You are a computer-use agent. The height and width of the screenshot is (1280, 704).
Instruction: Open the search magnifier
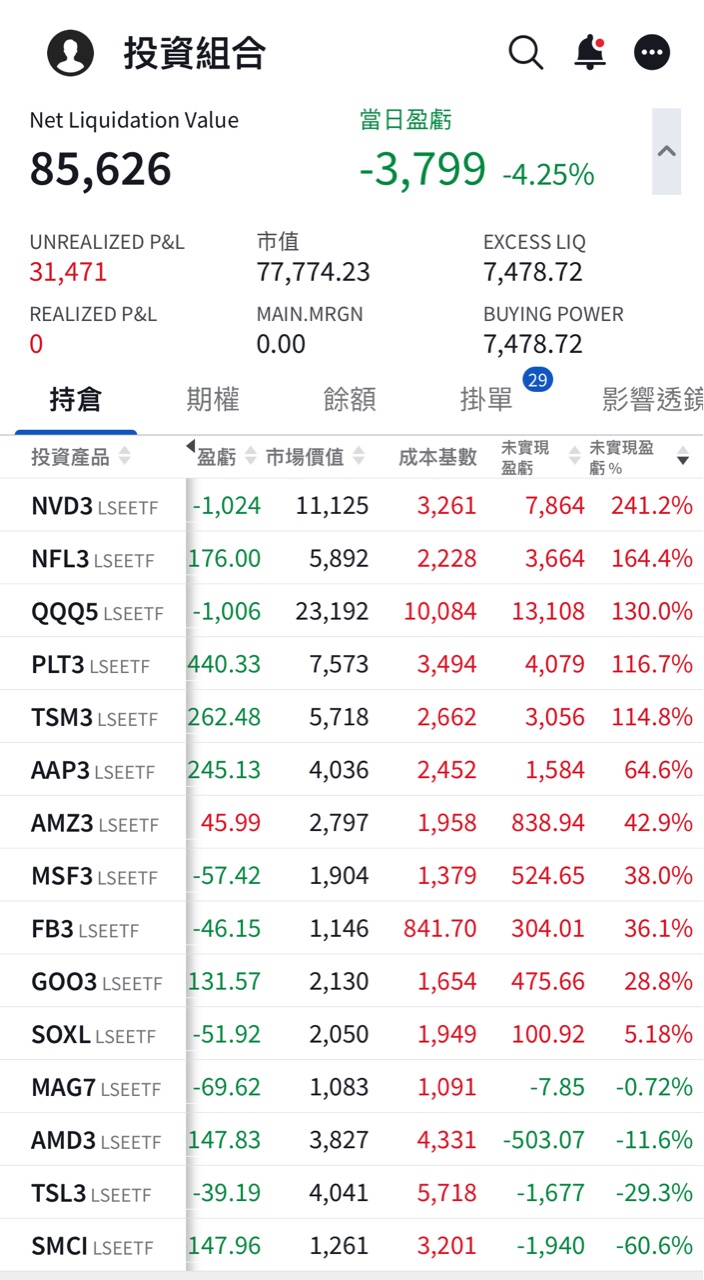pos(526,52)
